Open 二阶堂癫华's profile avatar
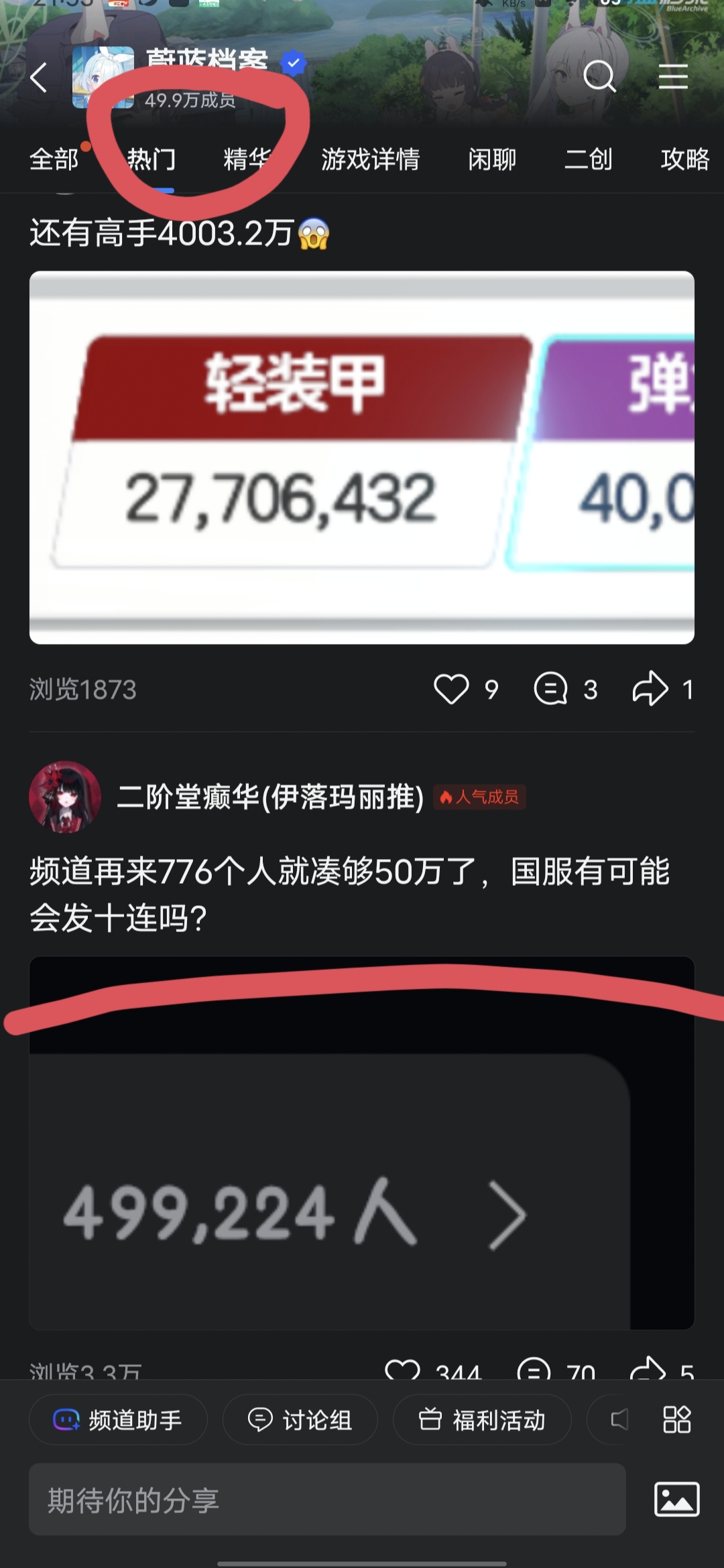 click(x=65, y=796)
